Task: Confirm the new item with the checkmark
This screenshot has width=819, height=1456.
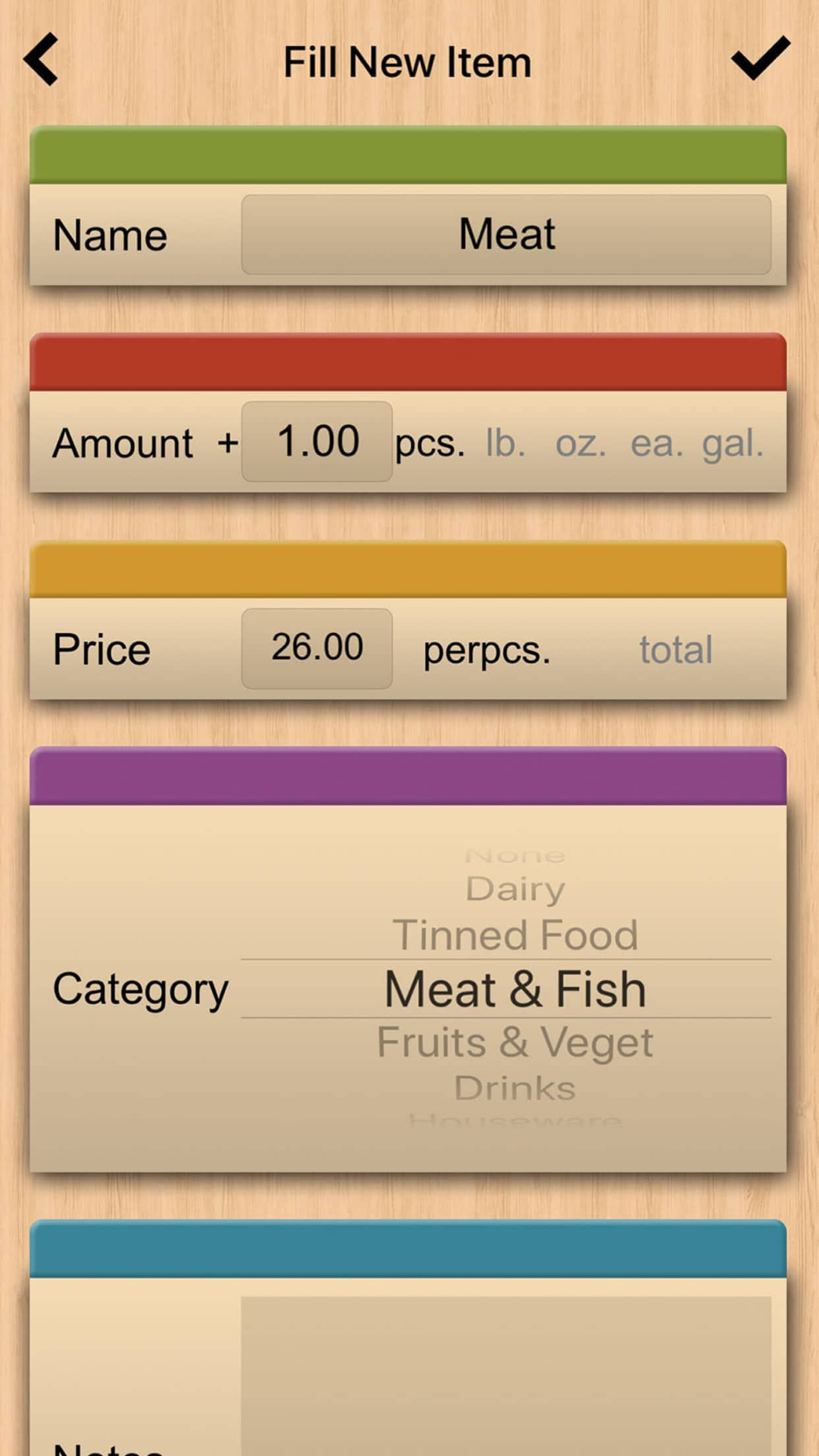Action: pyautogui.click(x=760, y=58)
